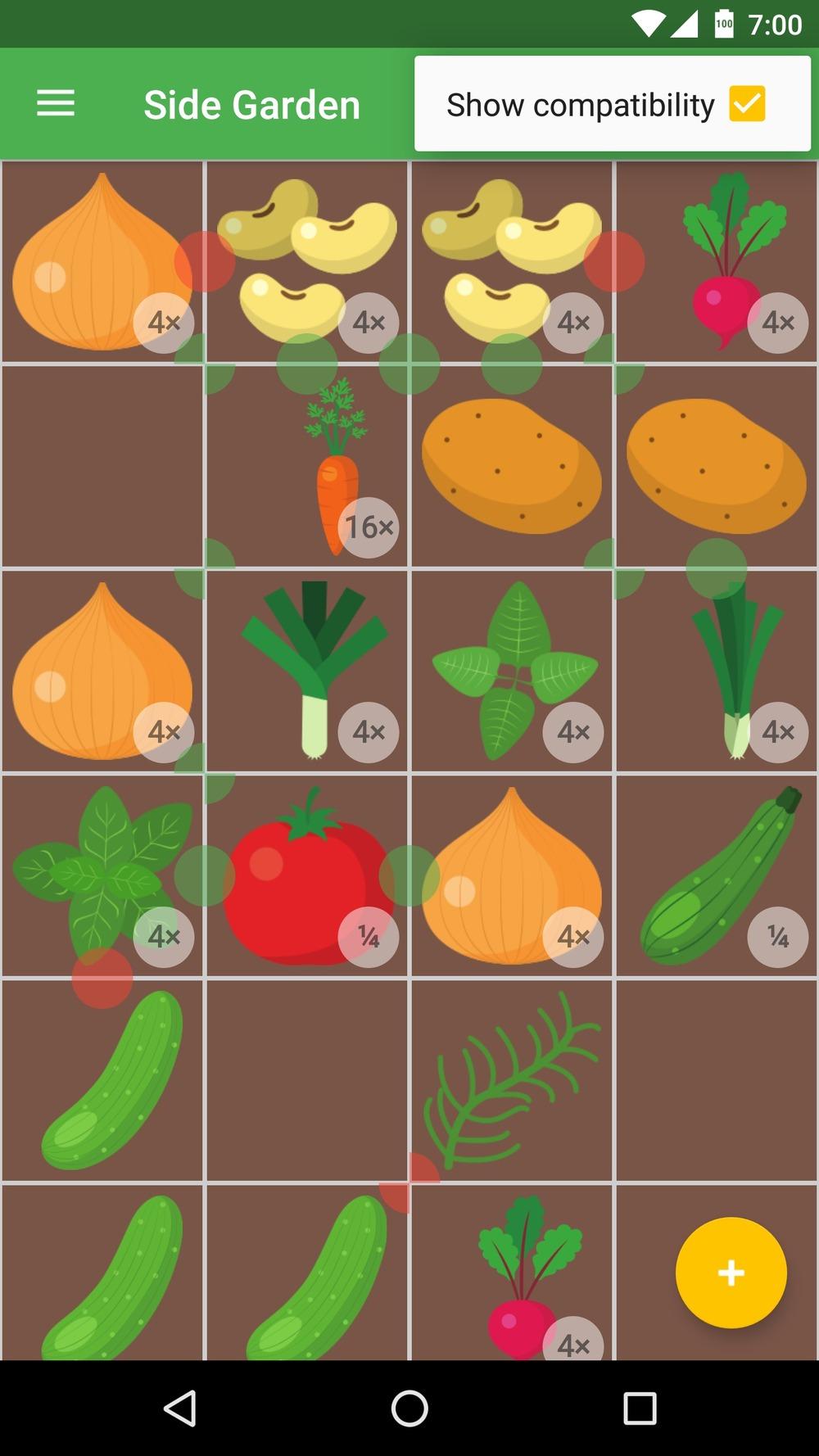Select the basil with 4x count in row four
The image size is (819, 1456).
click(102, 876)
